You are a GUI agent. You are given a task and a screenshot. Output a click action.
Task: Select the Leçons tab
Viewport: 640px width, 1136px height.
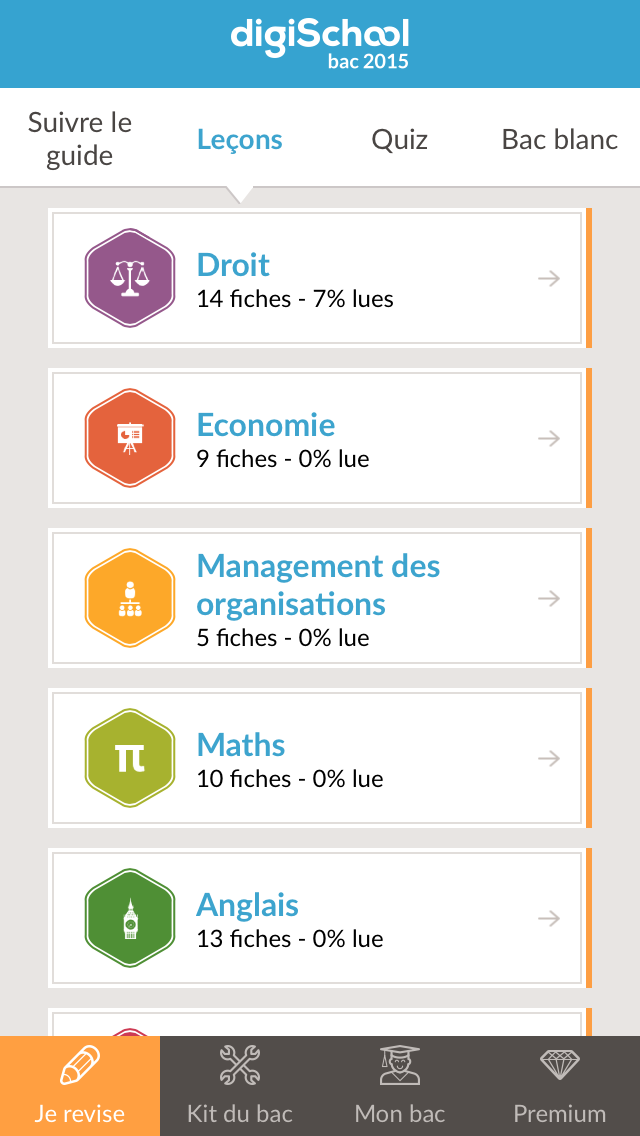240,139
